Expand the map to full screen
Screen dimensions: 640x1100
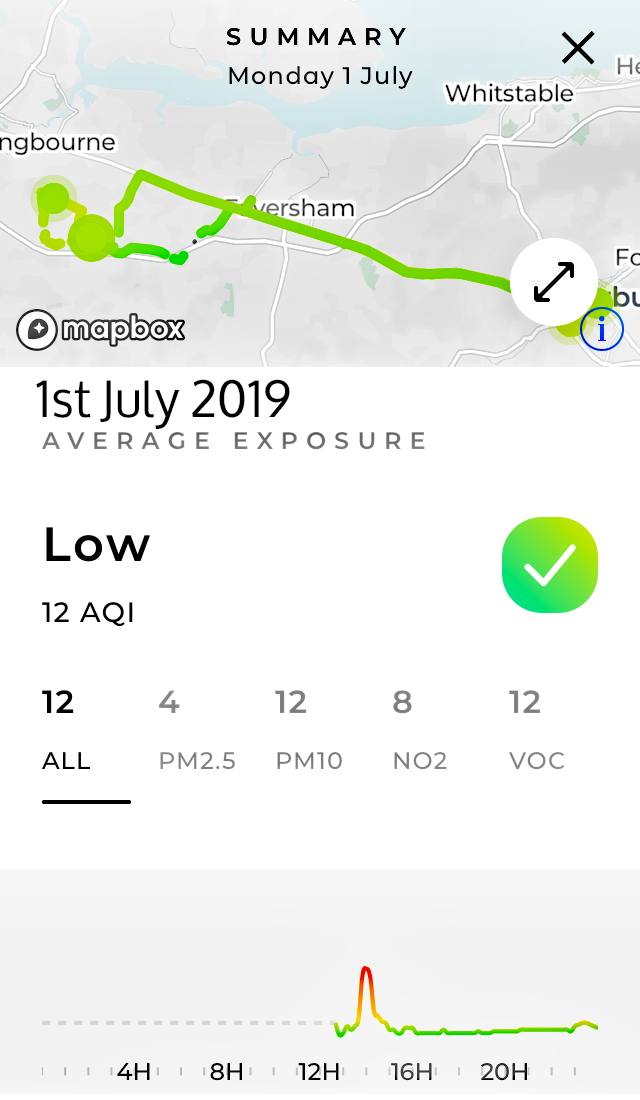[553, 282]
